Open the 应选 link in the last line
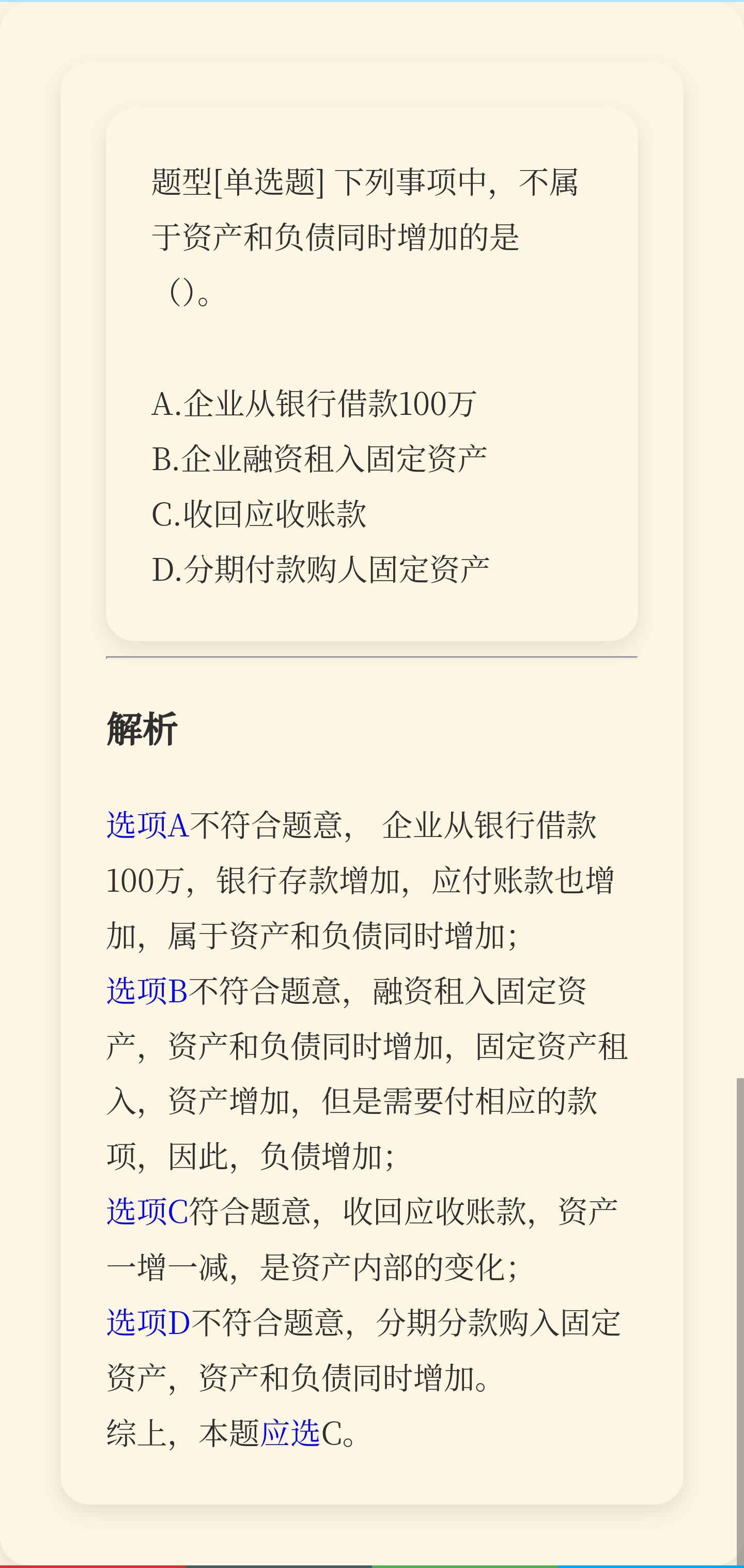 (x=290, y=1433)
